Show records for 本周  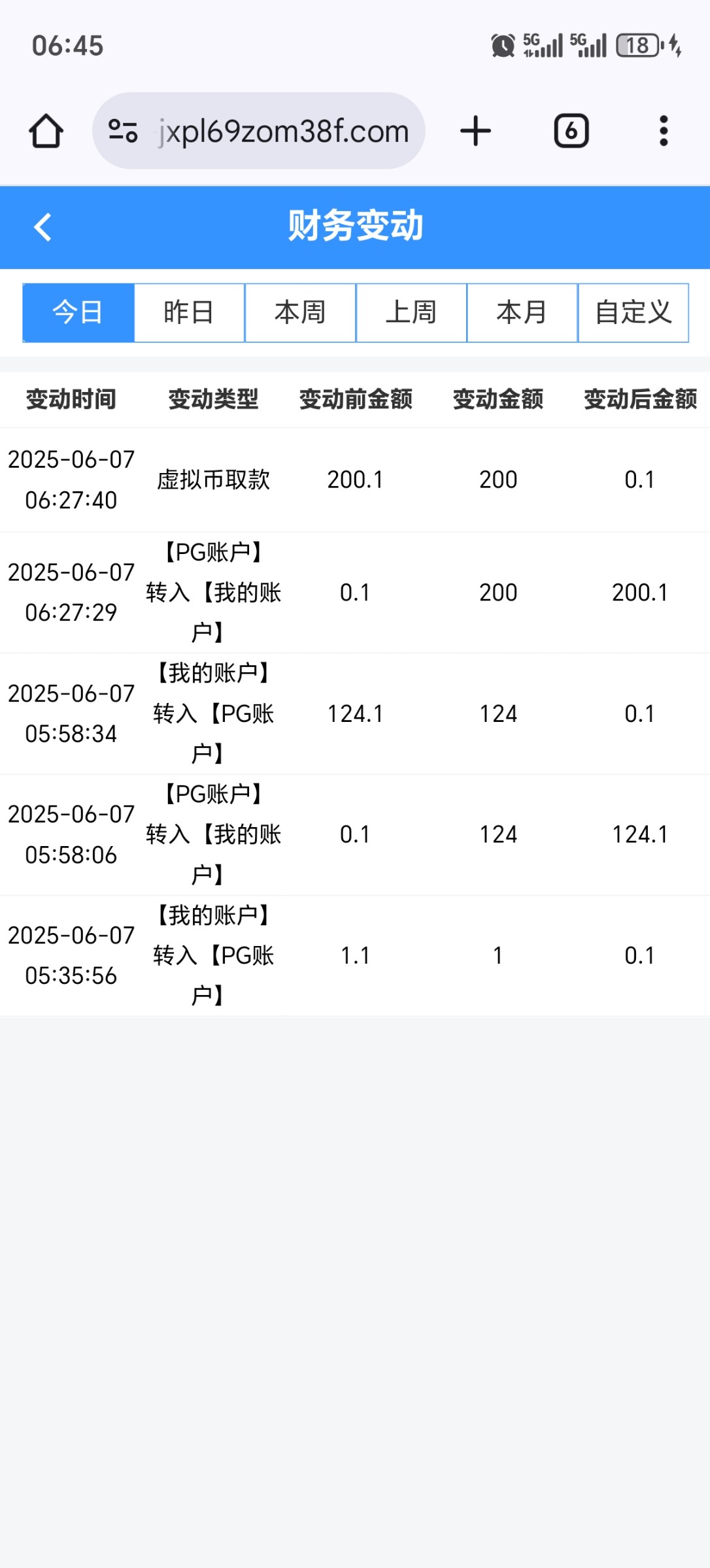(300, 312)
